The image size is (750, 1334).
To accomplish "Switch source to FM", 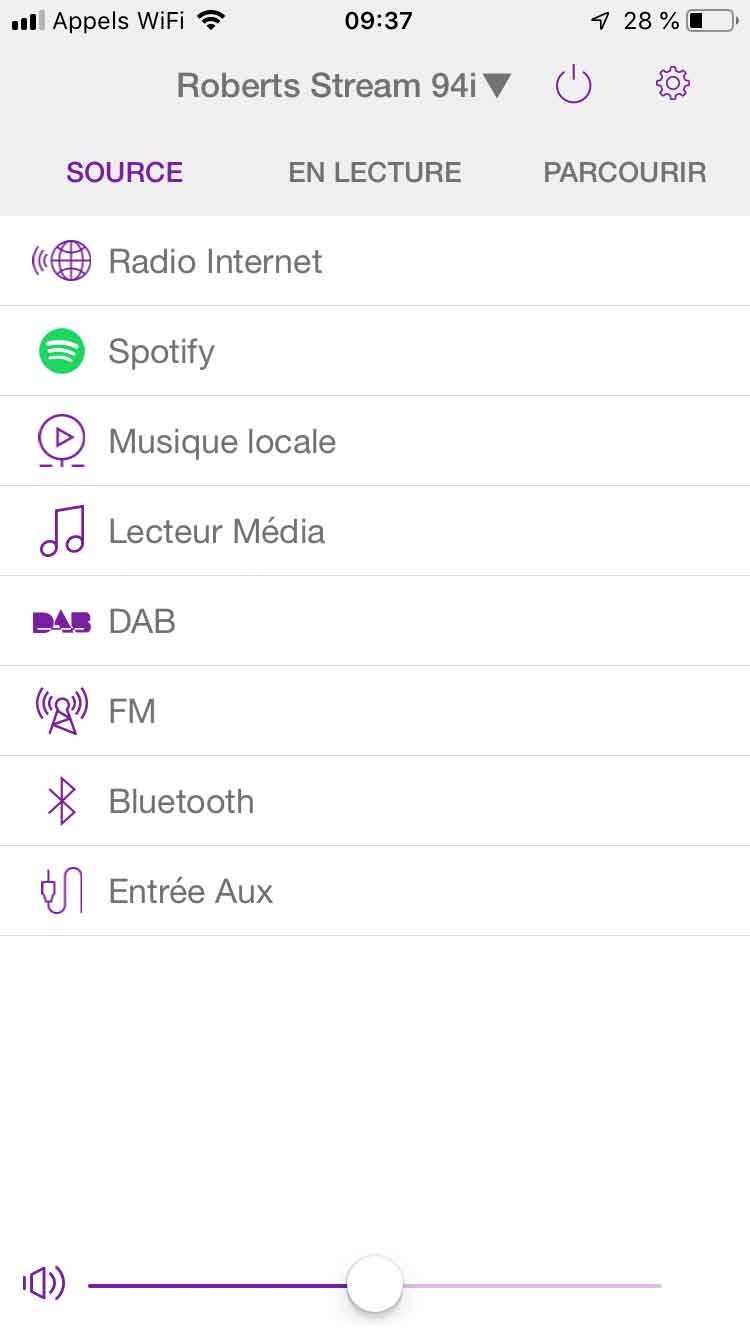I will pyautogui.click(x=375, y=711).
